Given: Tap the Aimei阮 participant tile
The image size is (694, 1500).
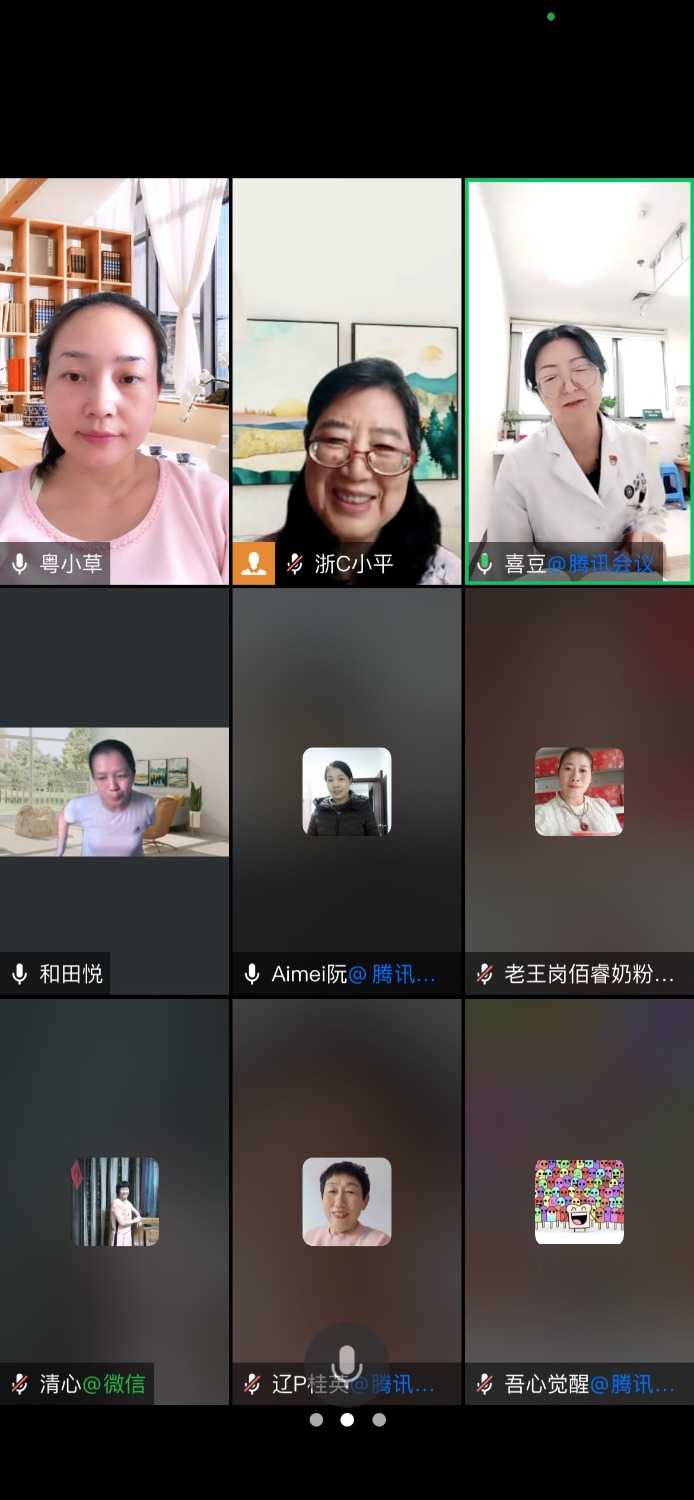Looking at the screenshot, I should pyautogui.click(x=346, y=791).
